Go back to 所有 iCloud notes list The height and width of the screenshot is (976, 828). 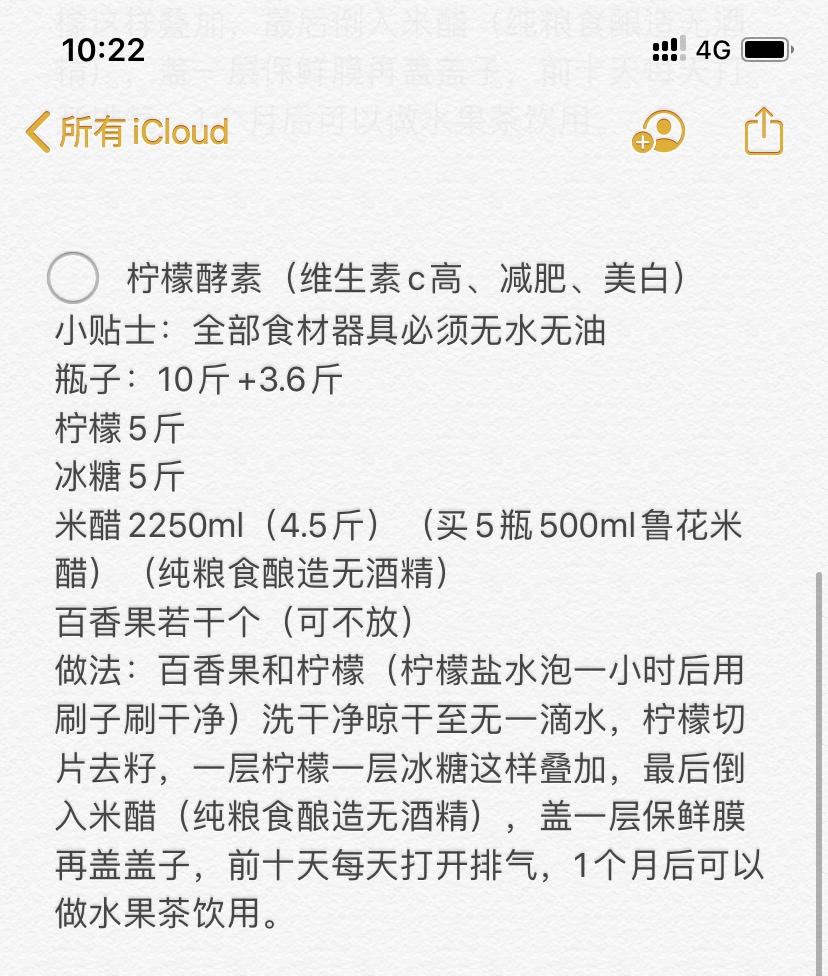click(127, 132)
